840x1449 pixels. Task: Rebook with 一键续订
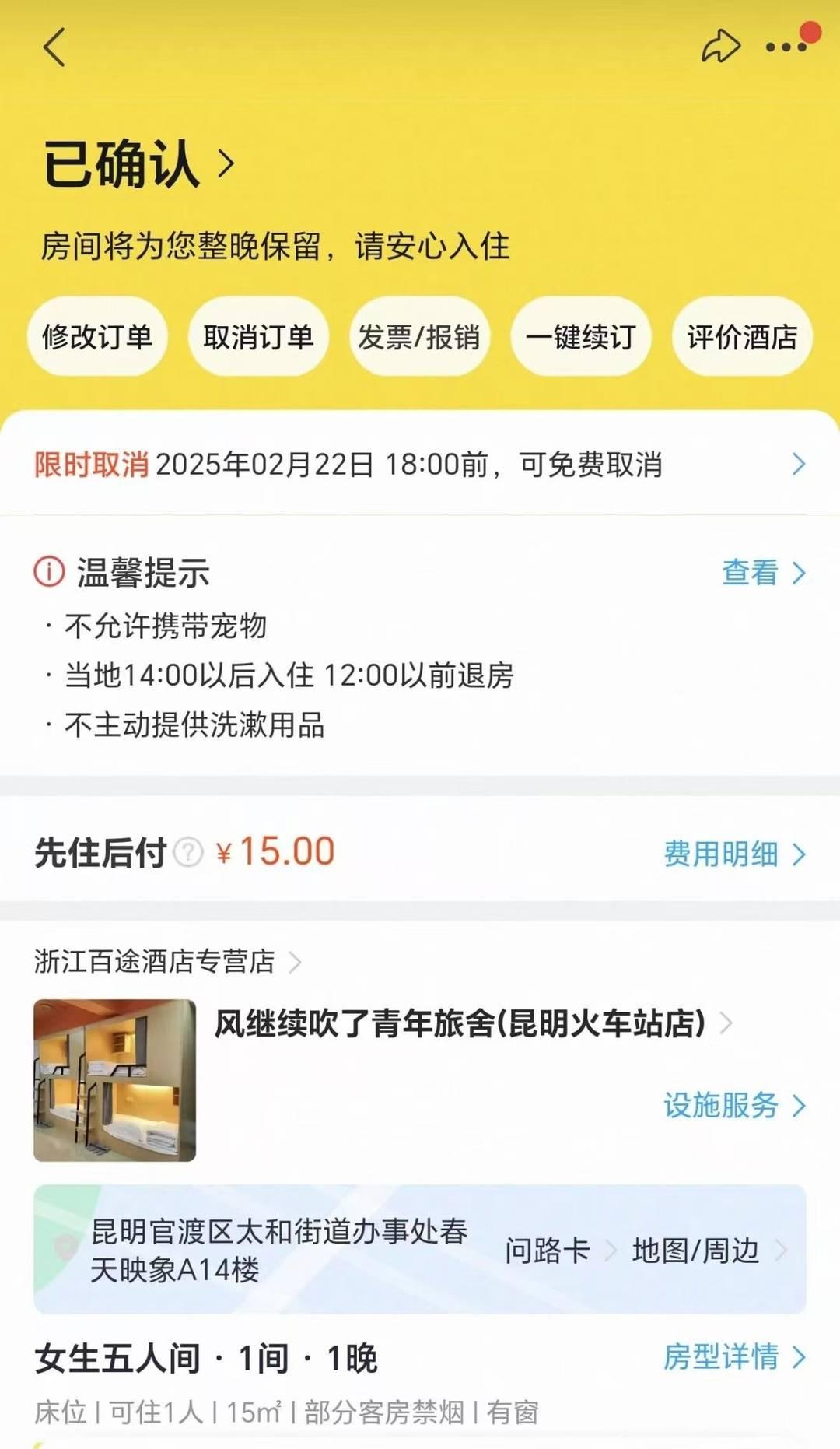click(580, 337)
